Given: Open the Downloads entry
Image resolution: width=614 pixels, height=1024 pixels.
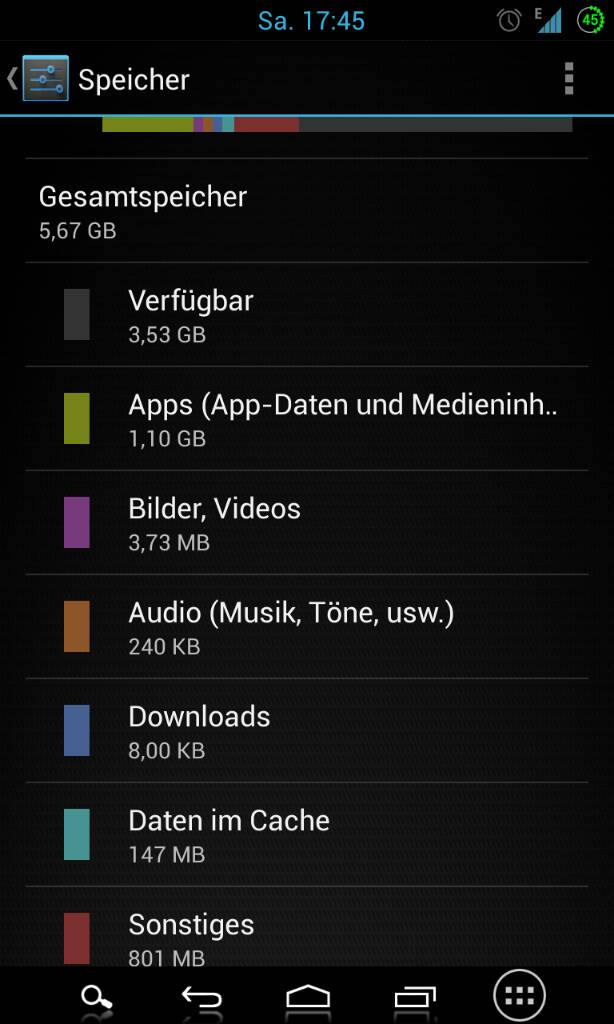Looking at the screenshot, I should click(307, 730).
